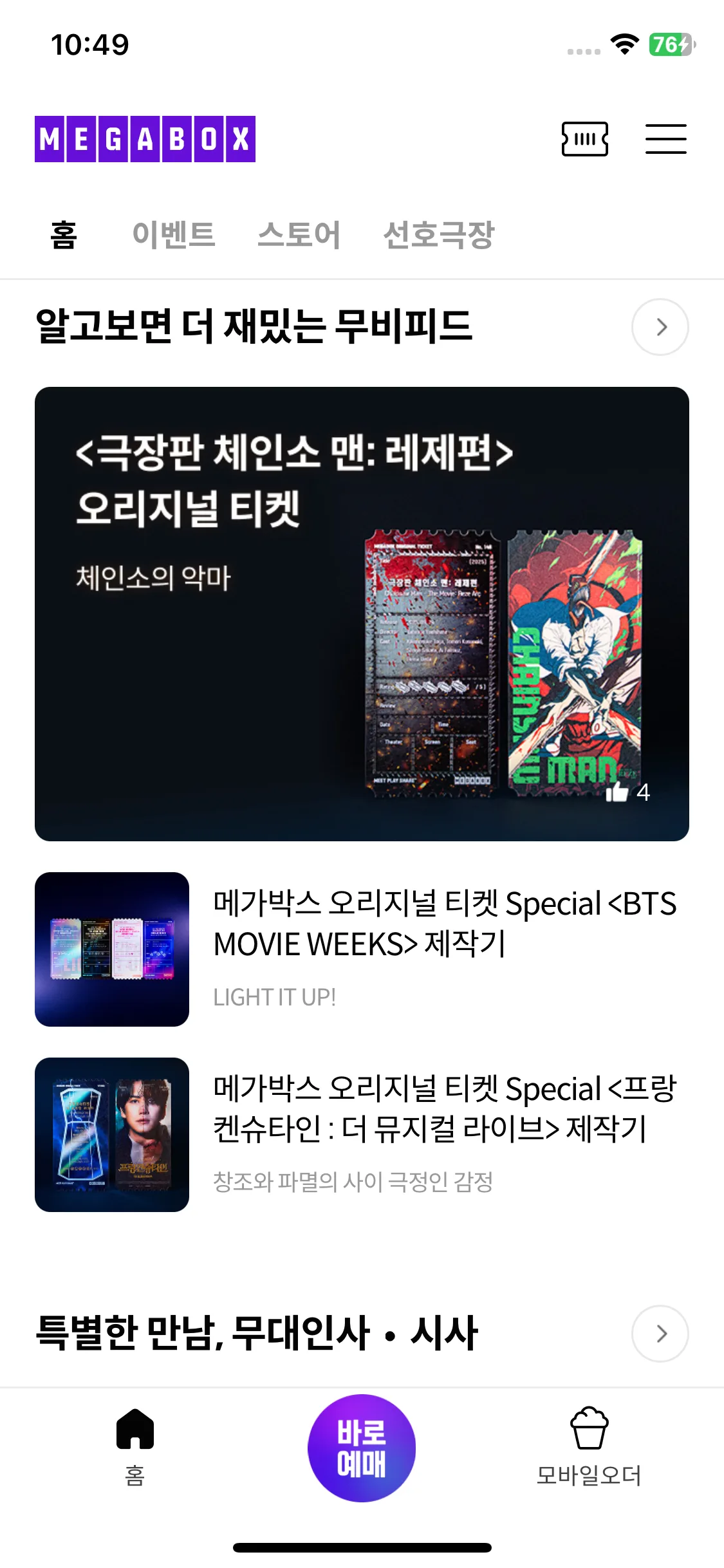
Task: Open the 프랑켄슈타인 뮤지컬 라이브 제작기 article
Action: tap(362, 1135)
